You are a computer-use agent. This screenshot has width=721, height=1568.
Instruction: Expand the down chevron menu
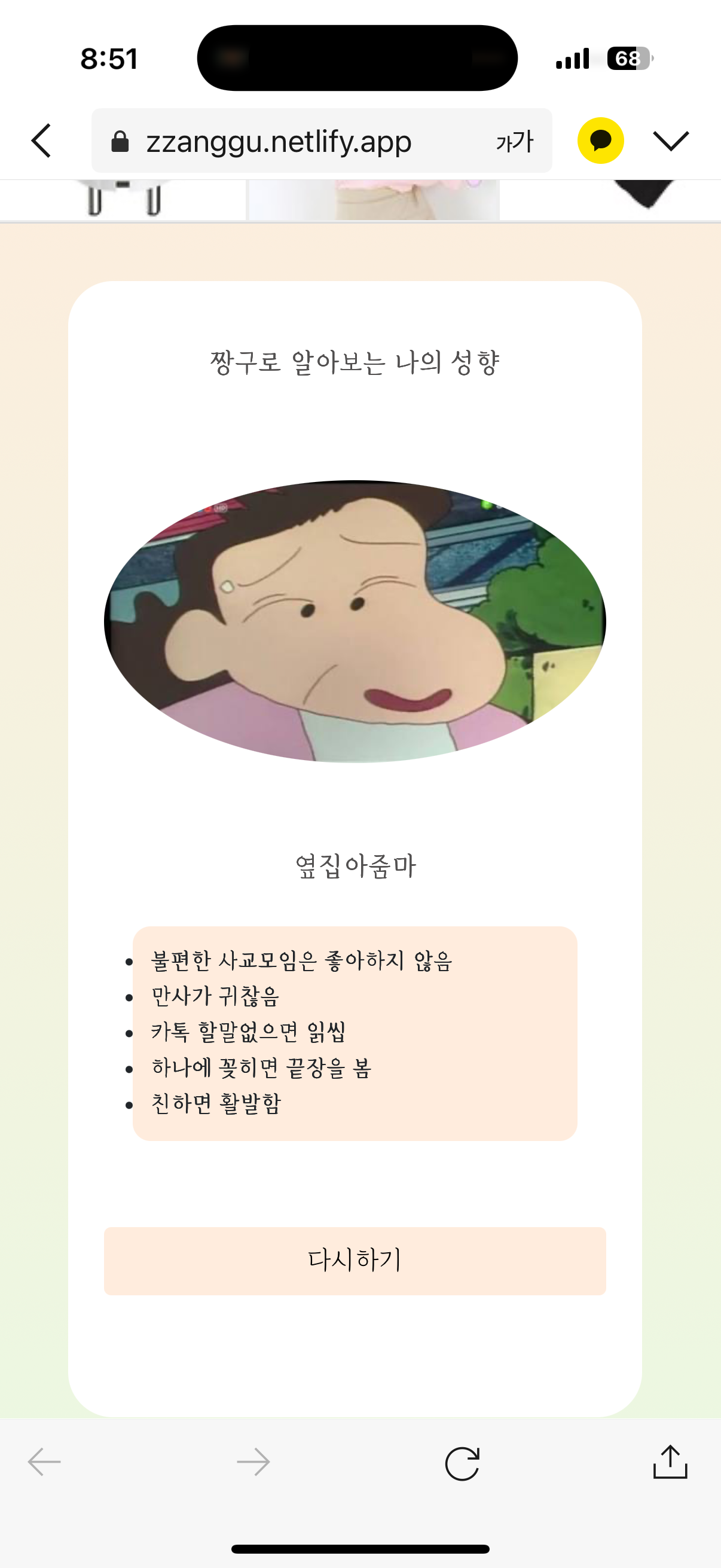coord(671,141)
